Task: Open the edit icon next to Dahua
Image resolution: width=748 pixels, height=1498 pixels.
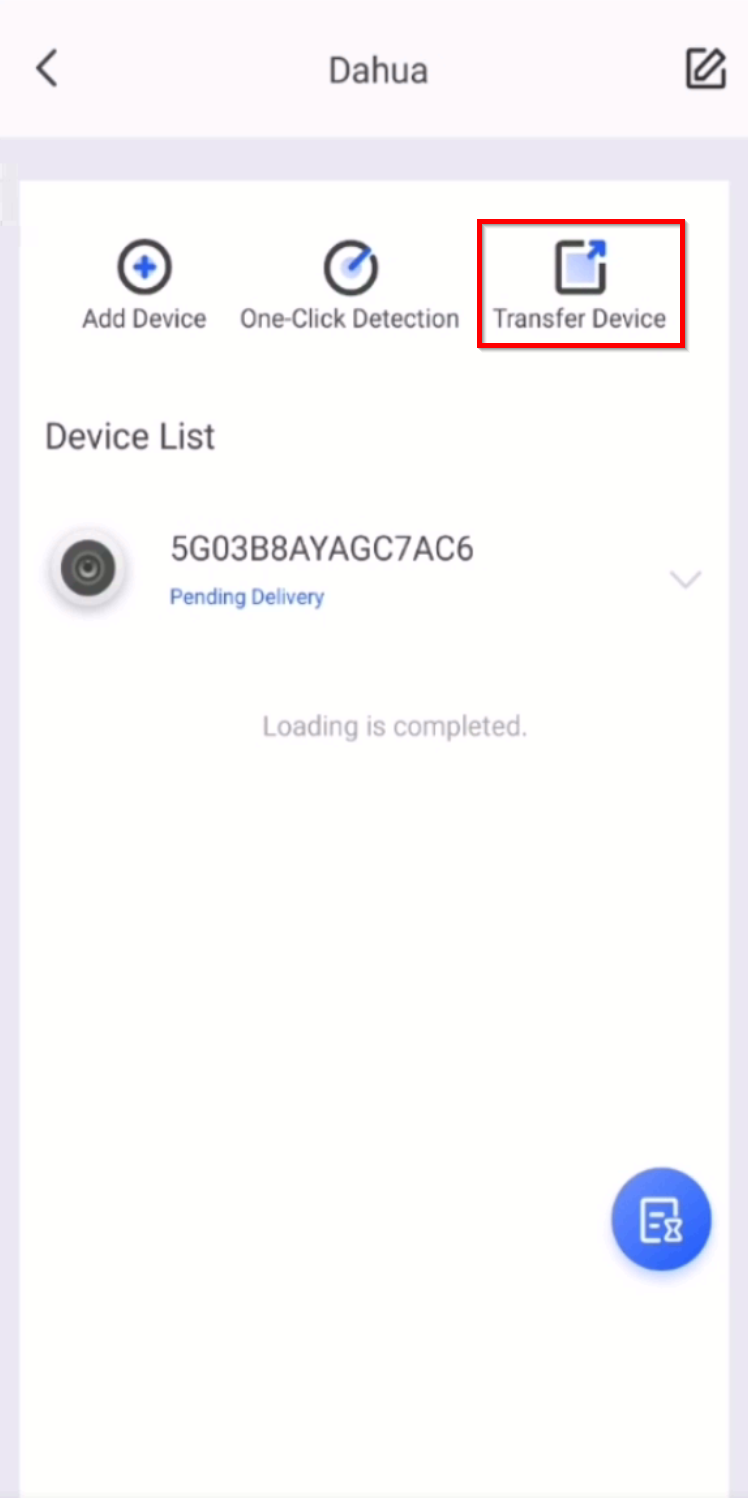Action: click(x=705, y=69)
